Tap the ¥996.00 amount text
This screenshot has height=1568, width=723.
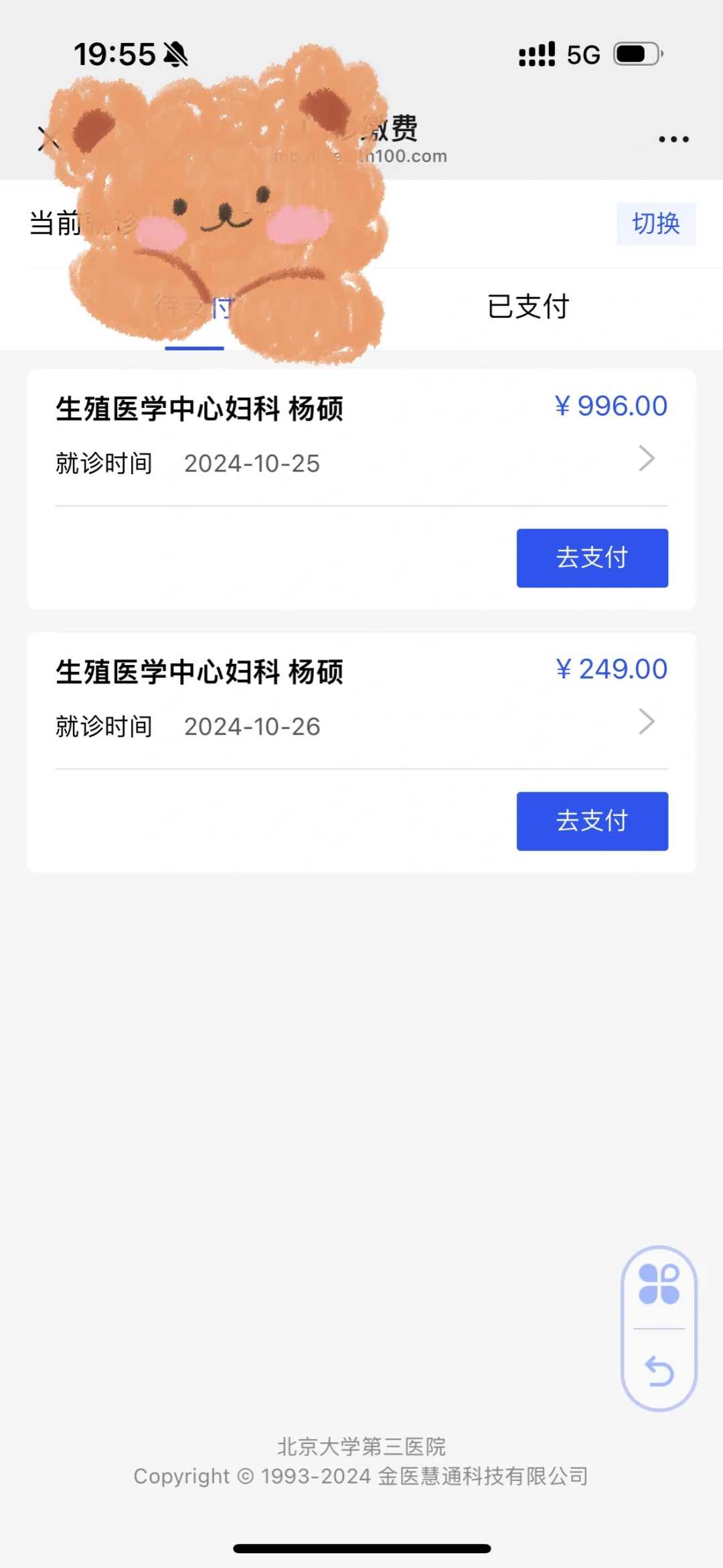coord(611,405)
